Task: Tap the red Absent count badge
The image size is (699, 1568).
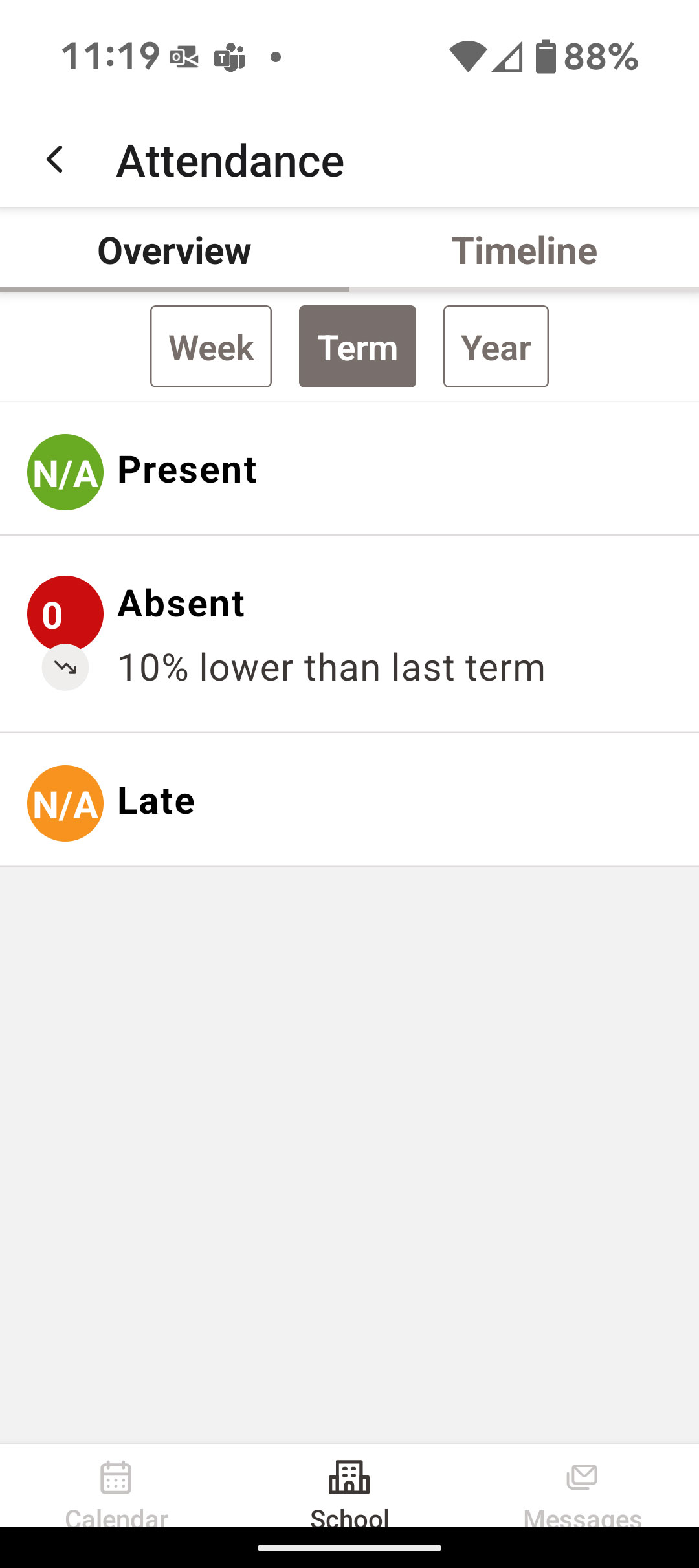Action: pos(61,613)
